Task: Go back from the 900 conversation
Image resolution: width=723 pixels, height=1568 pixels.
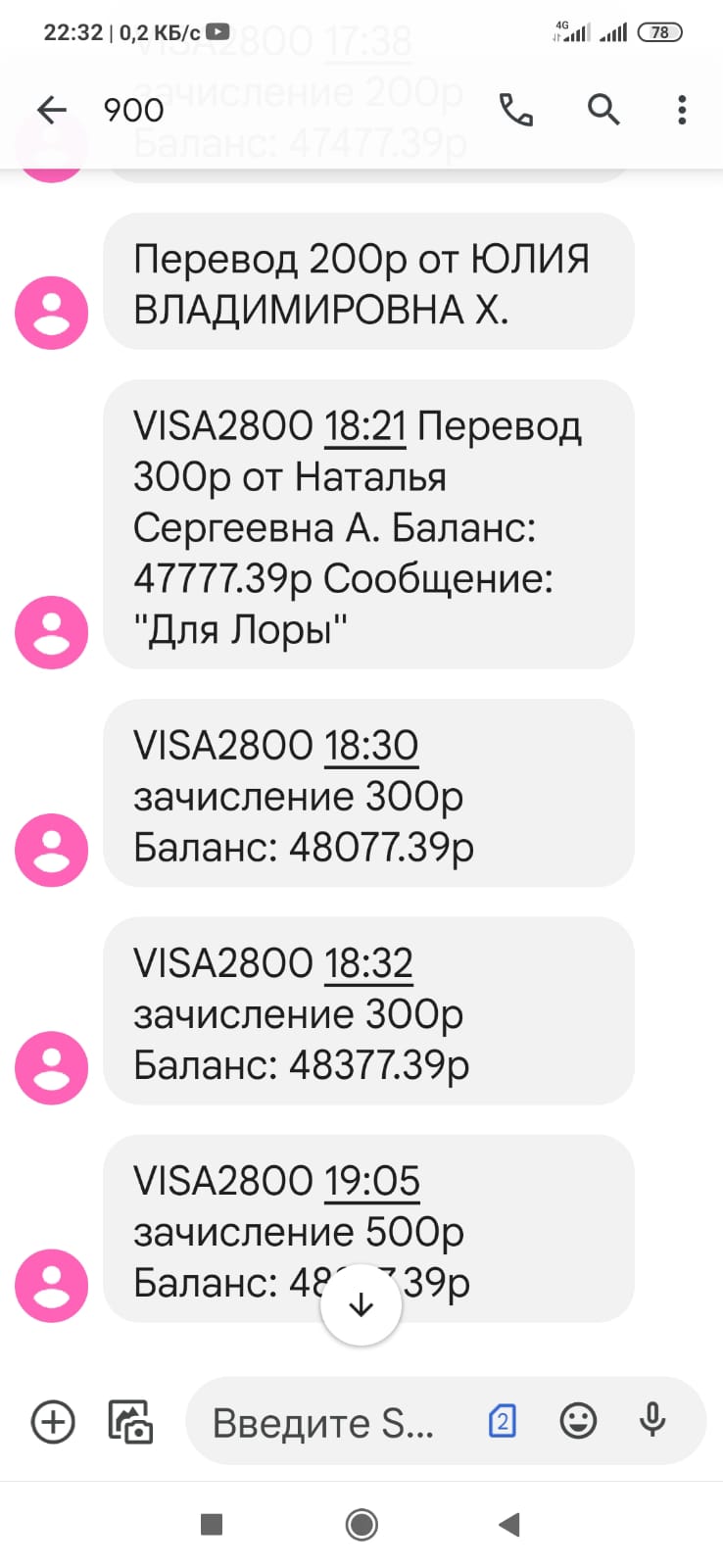Action: (x=52, y=110)
